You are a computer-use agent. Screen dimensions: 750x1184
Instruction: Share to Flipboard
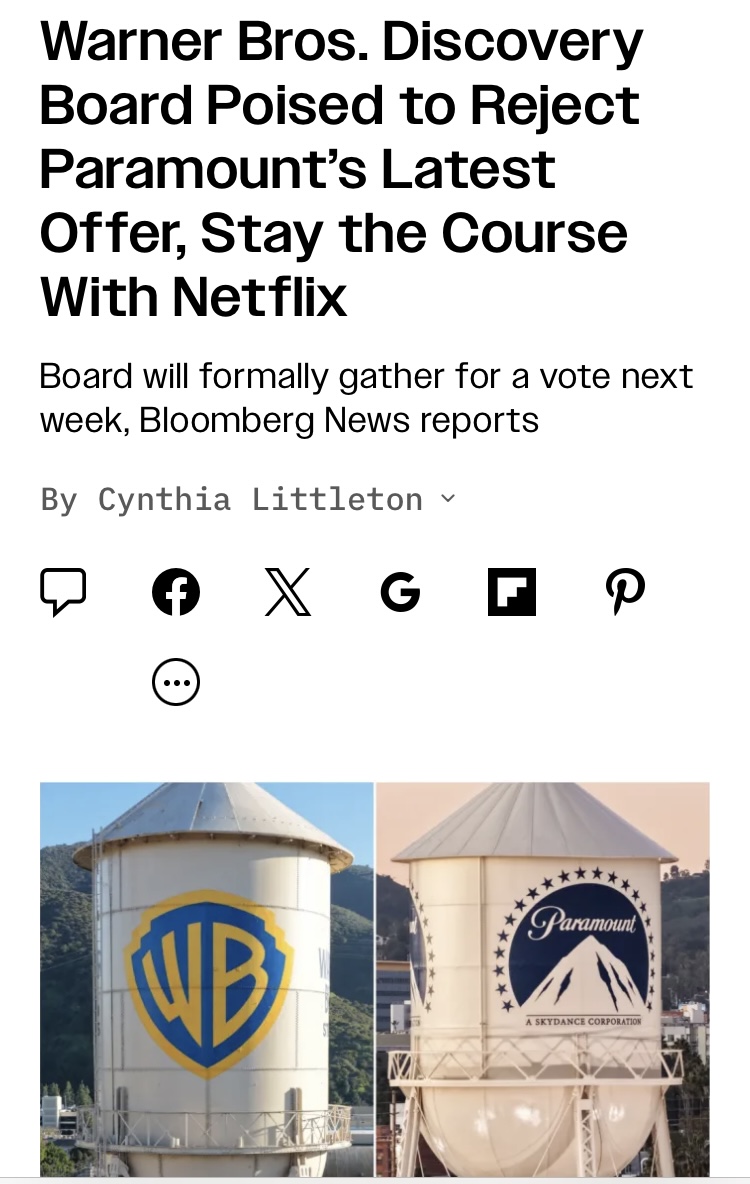512,592
